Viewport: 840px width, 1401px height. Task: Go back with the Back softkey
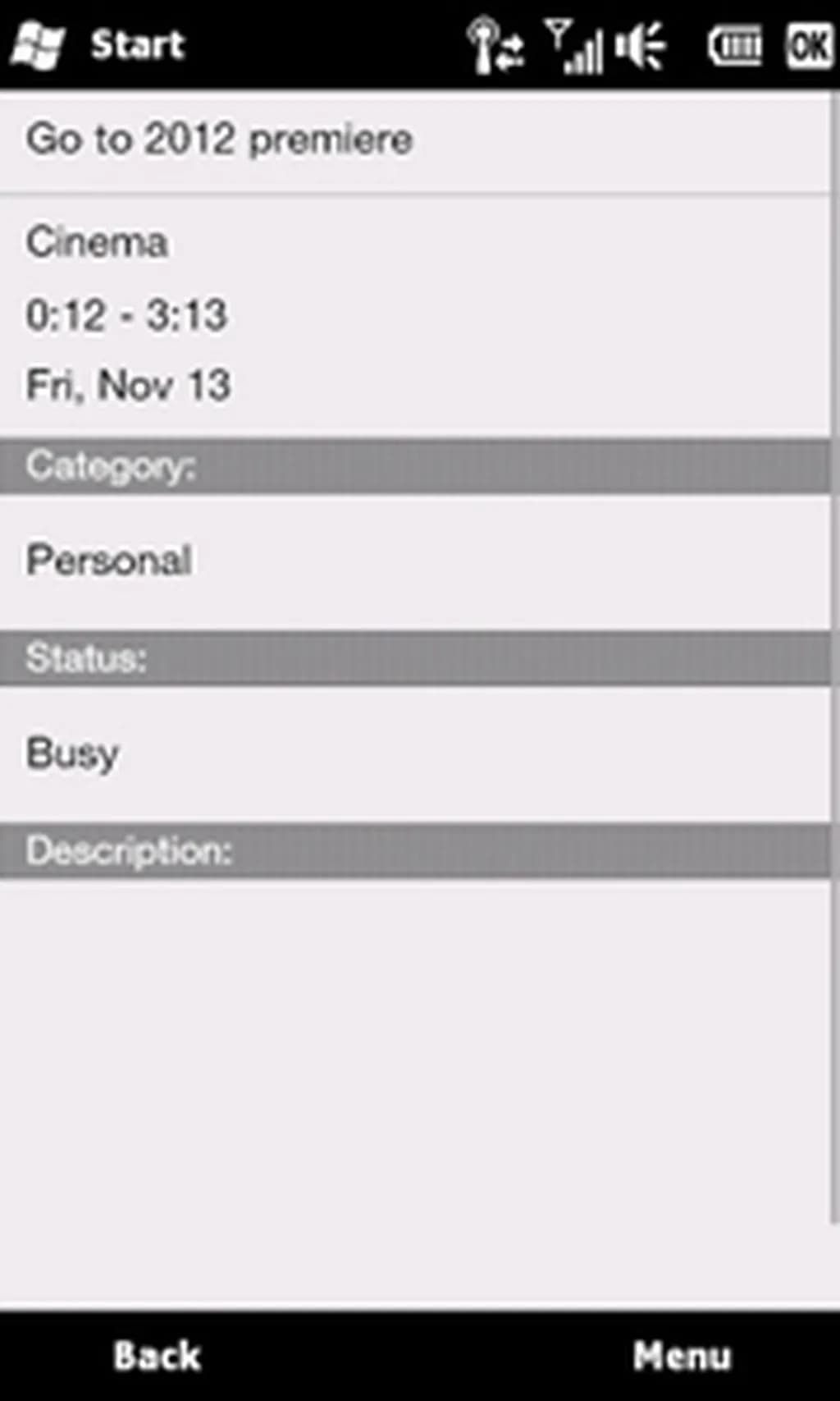(157, 1356)
